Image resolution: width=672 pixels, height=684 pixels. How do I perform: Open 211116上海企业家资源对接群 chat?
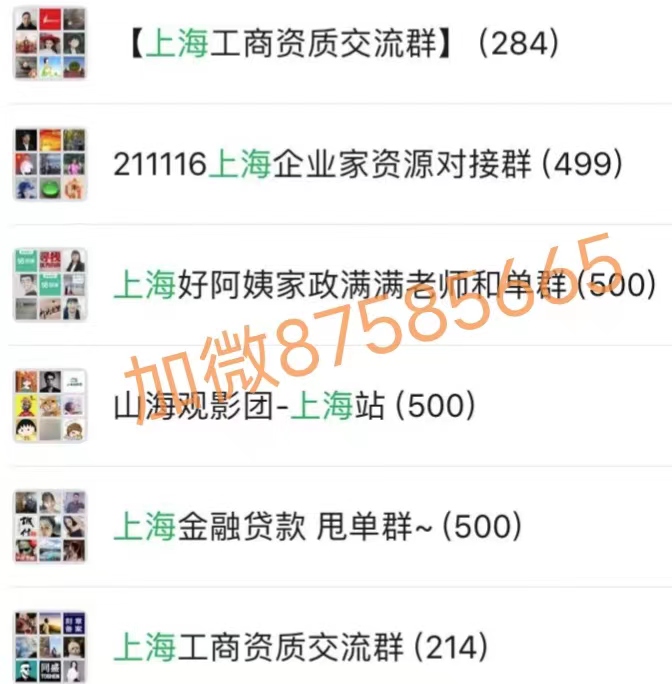(x=366, y=165)
